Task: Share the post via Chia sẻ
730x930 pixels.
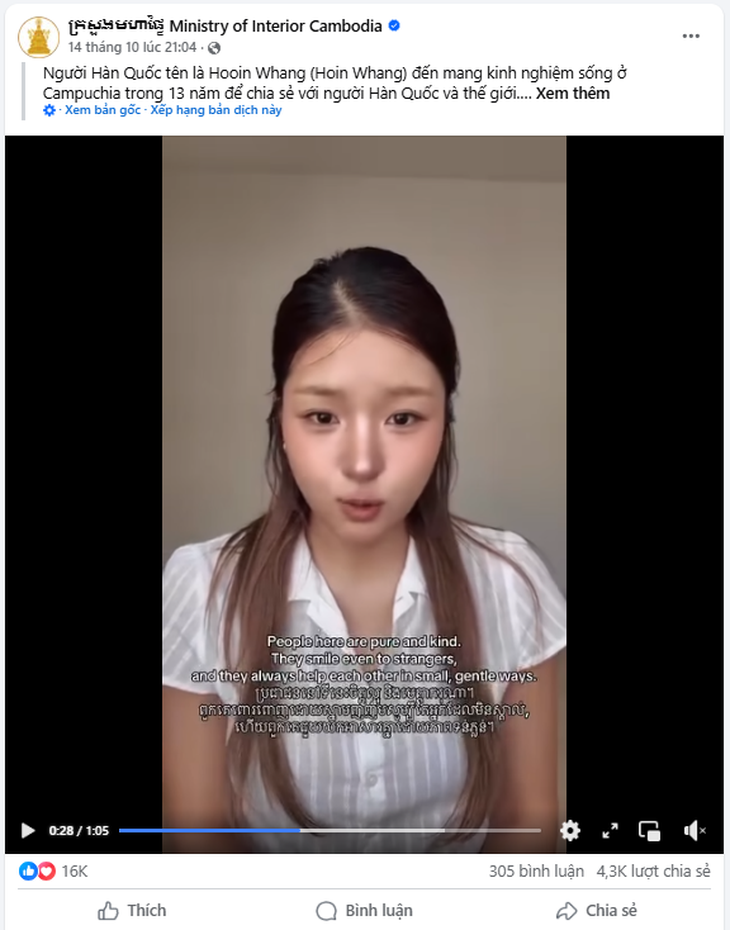Action: 596,910
